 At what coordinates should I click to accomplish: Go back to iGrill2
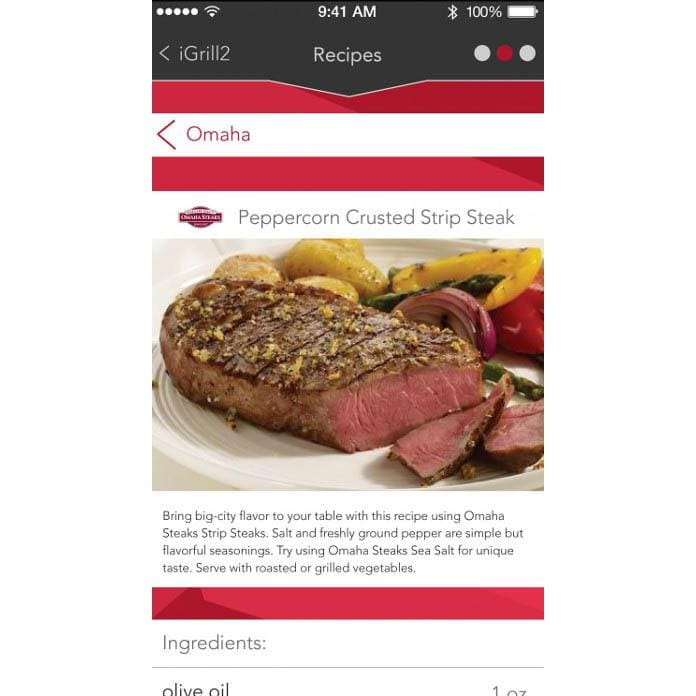point(194,54)
